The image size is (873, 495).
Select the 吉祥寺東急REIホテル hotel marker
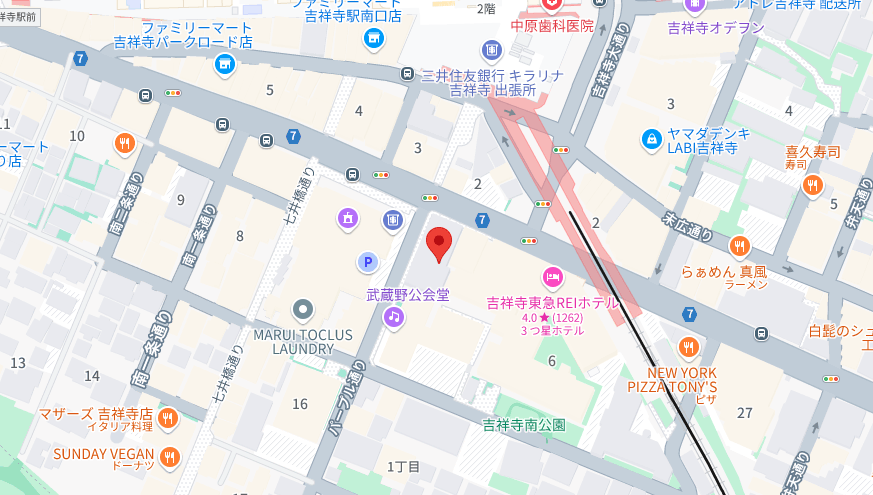552,278
